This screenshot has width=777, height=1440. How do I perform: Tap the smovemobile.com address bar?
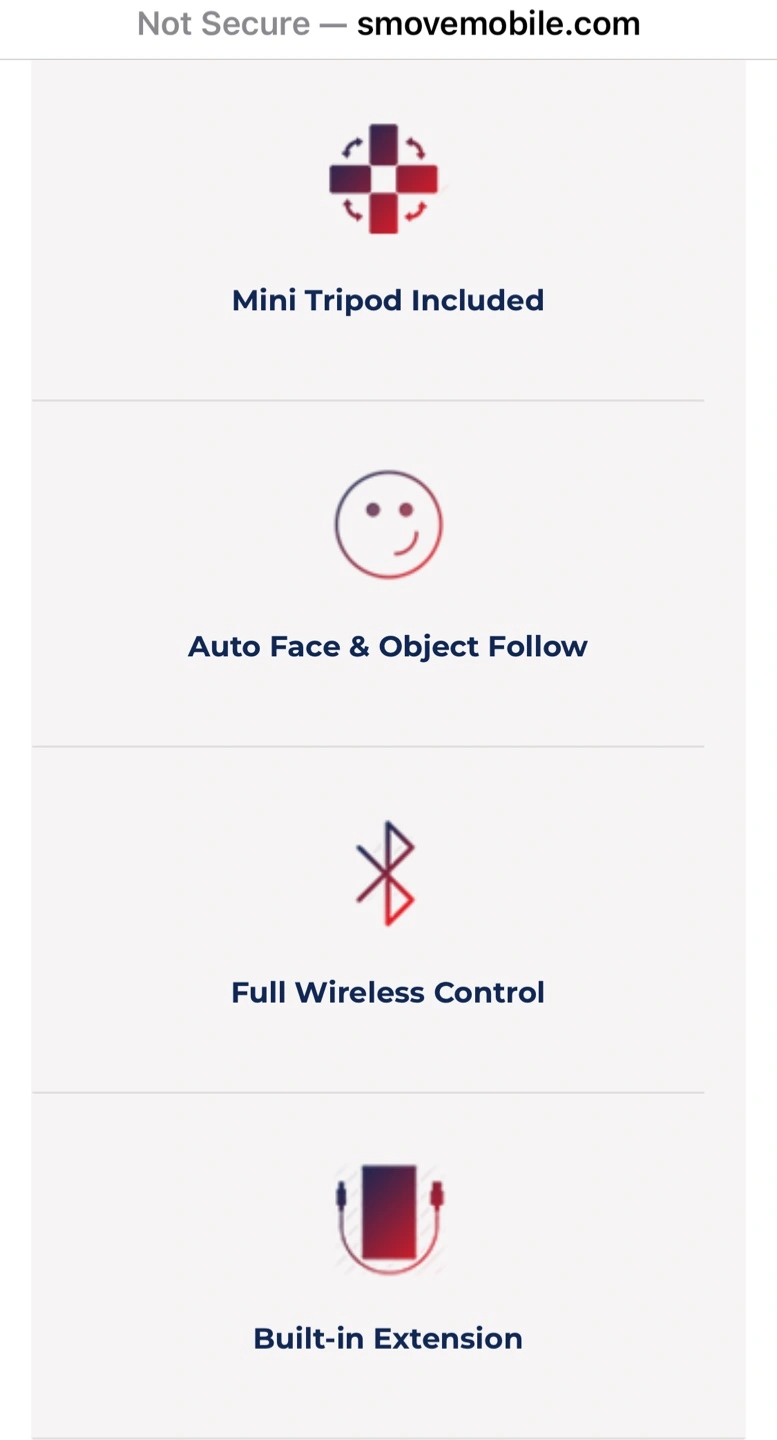(388, 24)
